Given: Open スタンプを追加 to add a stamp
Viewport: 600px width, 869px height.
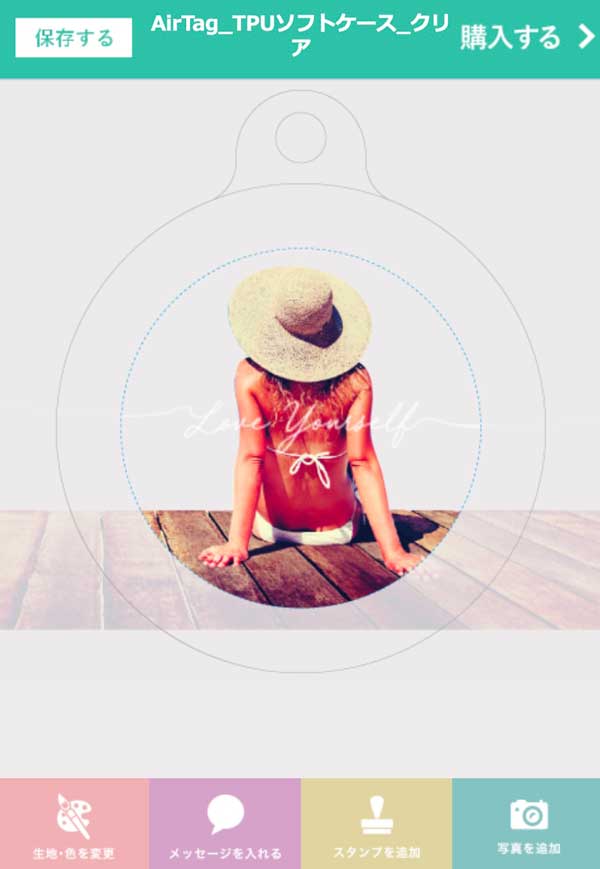Looking at the screenshot, I should (x=376, y=824).
